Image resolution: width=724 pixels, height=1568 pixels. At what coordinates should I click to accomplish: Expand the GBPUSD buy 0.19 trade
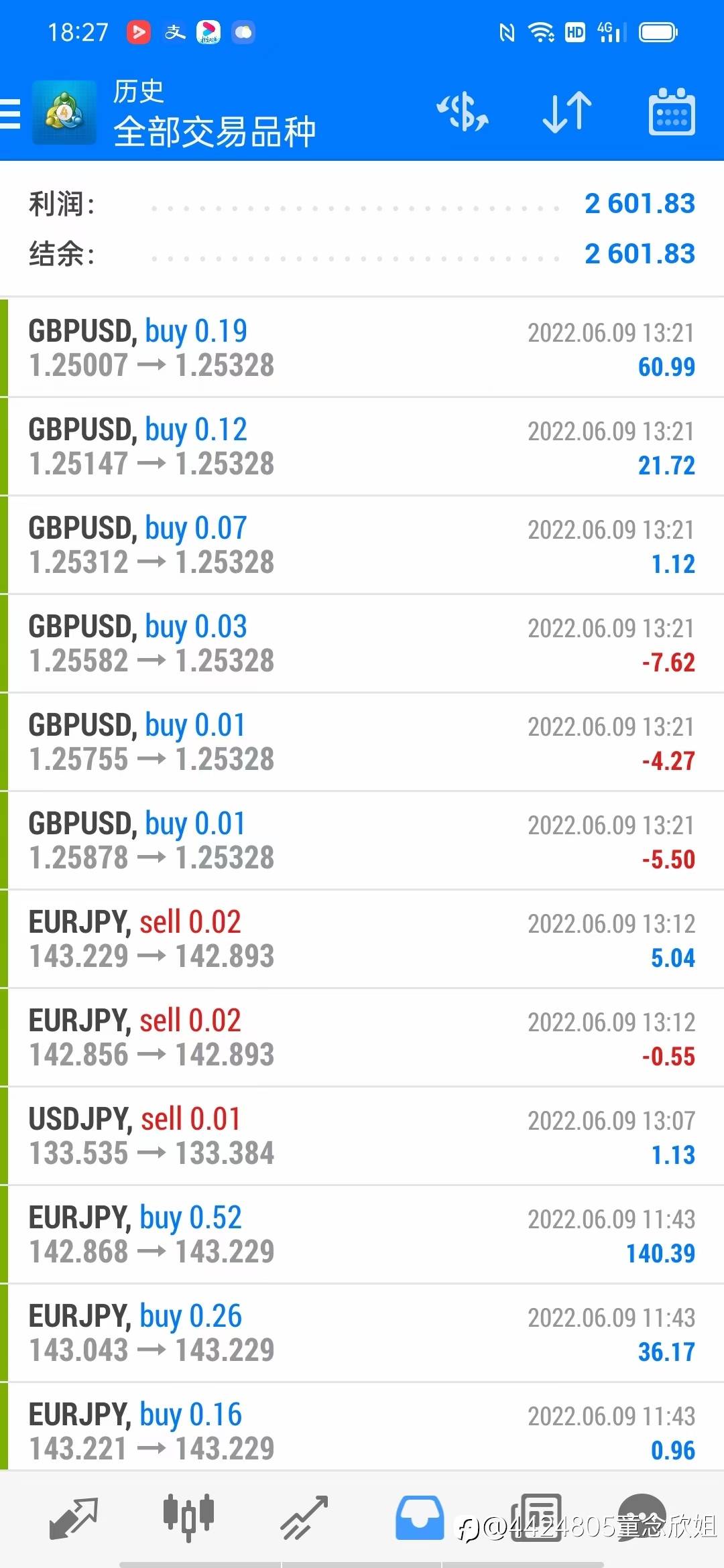[362, 348]
